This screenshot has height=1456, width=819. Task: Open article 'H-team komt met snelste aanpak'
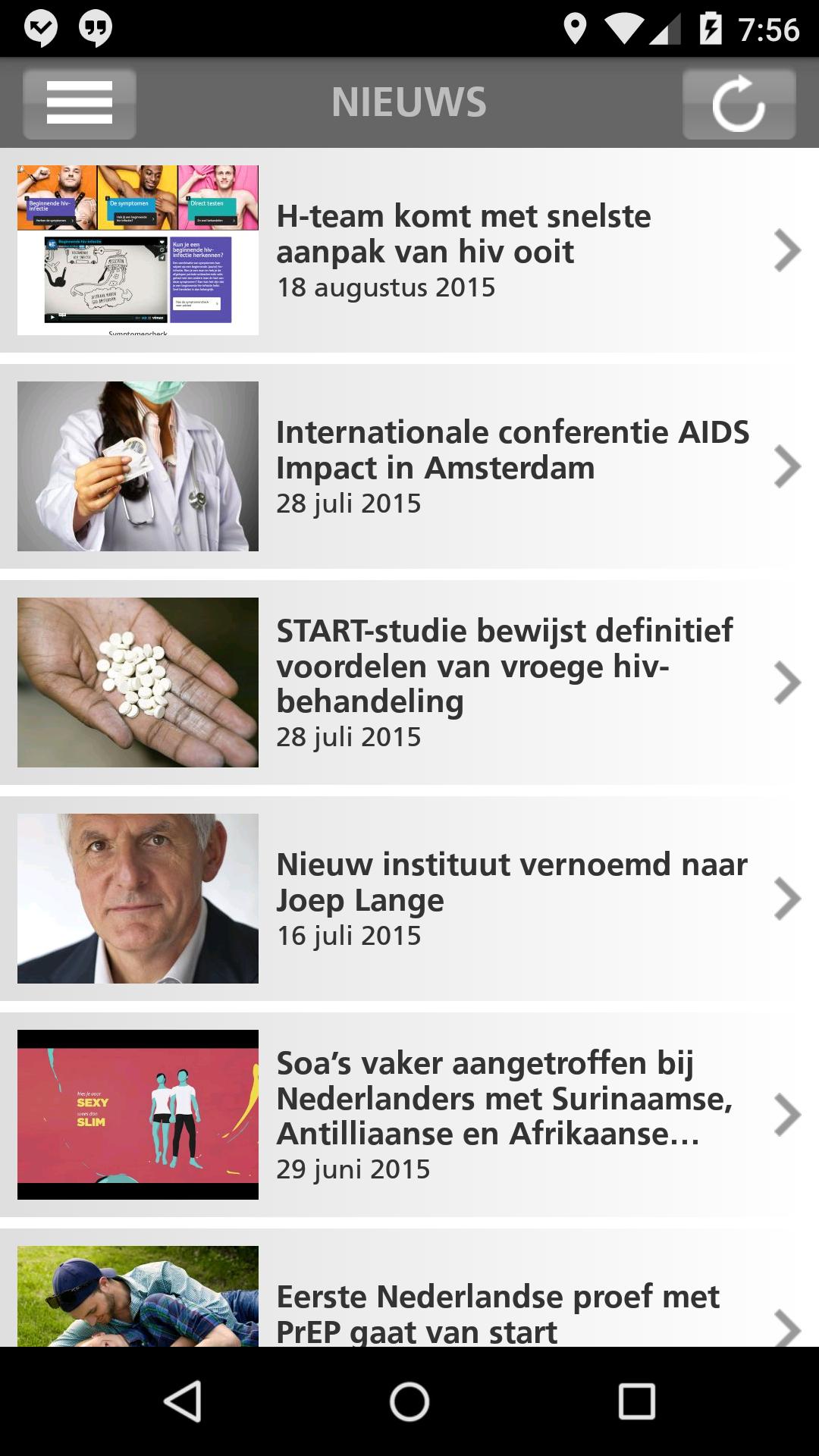[463, 250]
